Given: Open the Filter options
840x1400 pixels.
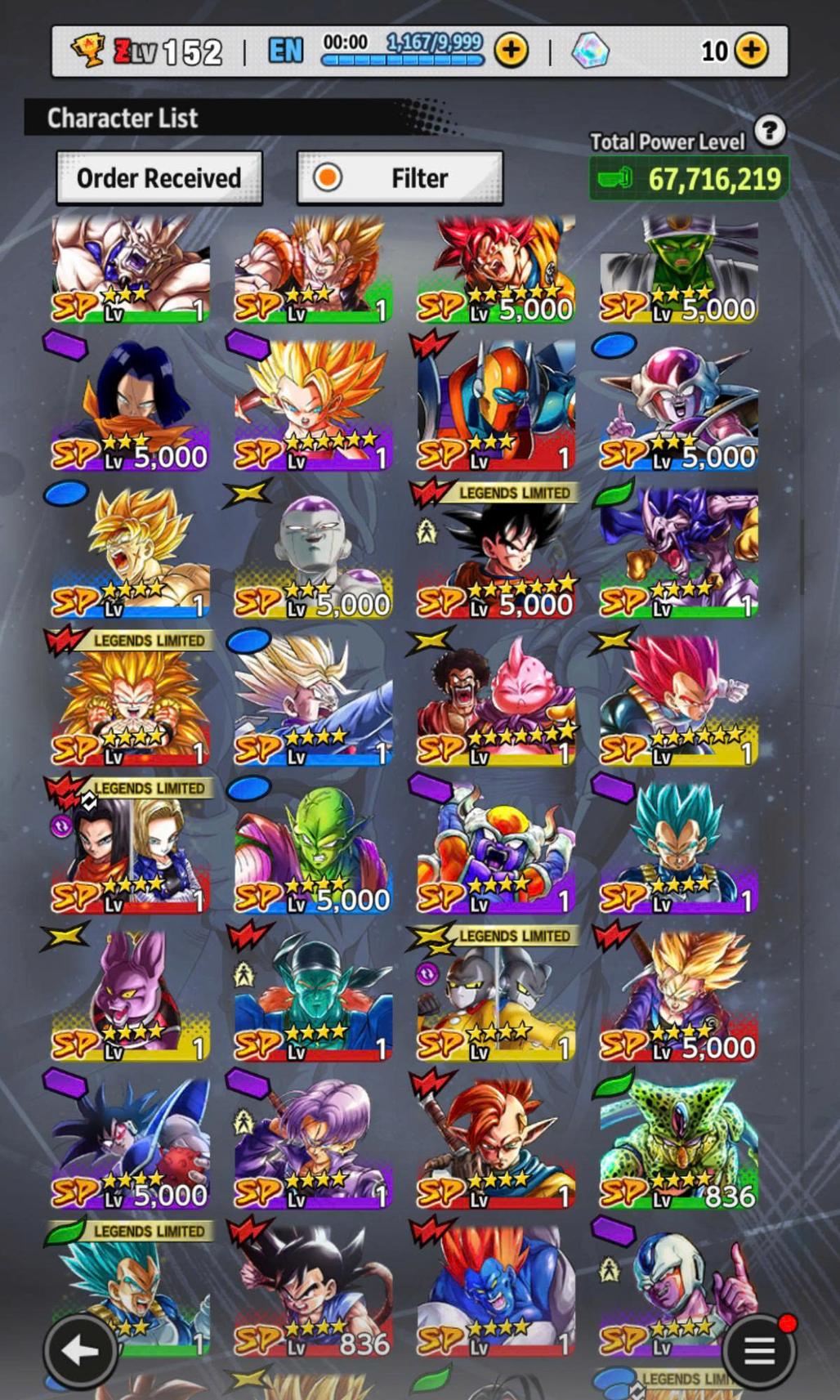Looking at the screenshot, I should (x=400, y=177).
